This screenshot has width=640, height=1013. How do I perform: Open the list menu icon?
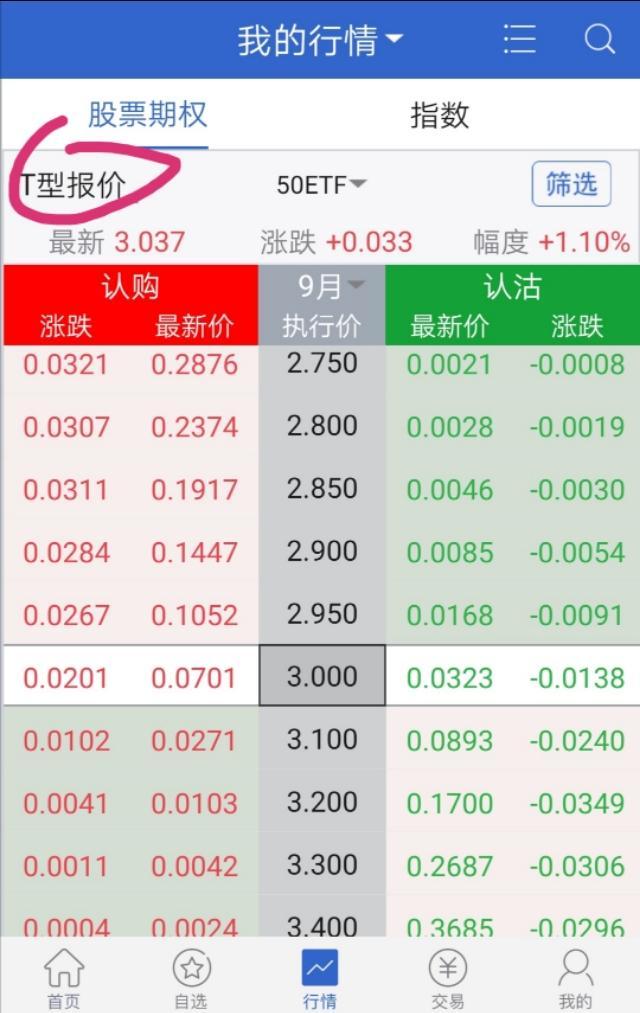519,40
